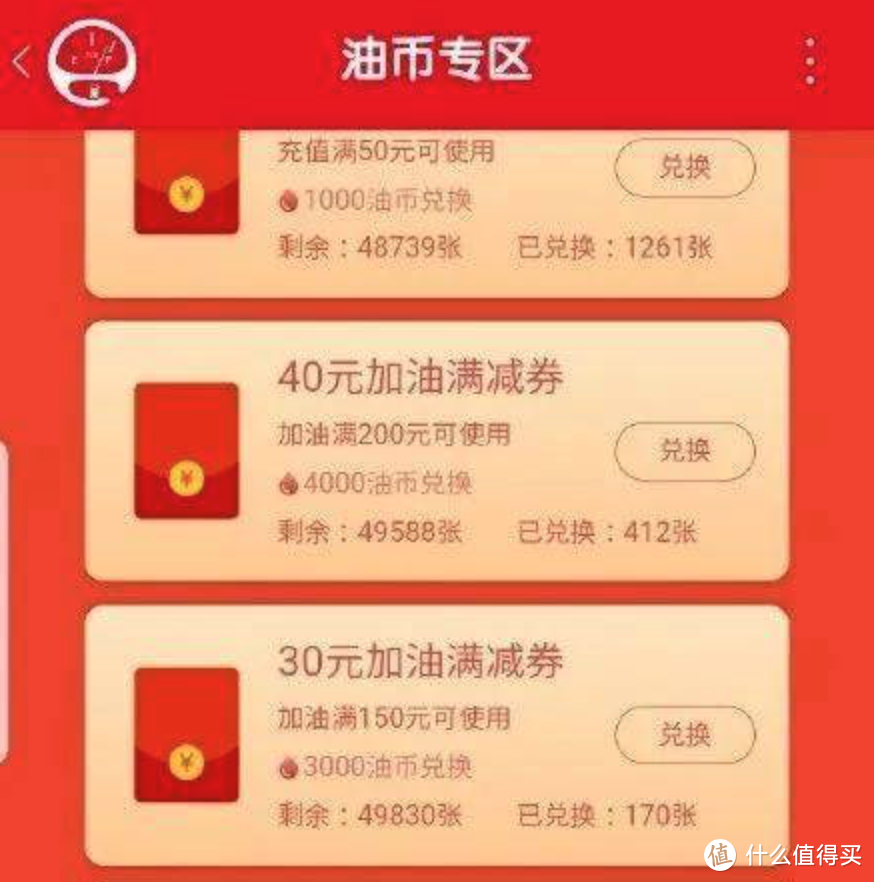
Task: Redeem the 1000 油币 recharge coupon
Action: [684, 167]
